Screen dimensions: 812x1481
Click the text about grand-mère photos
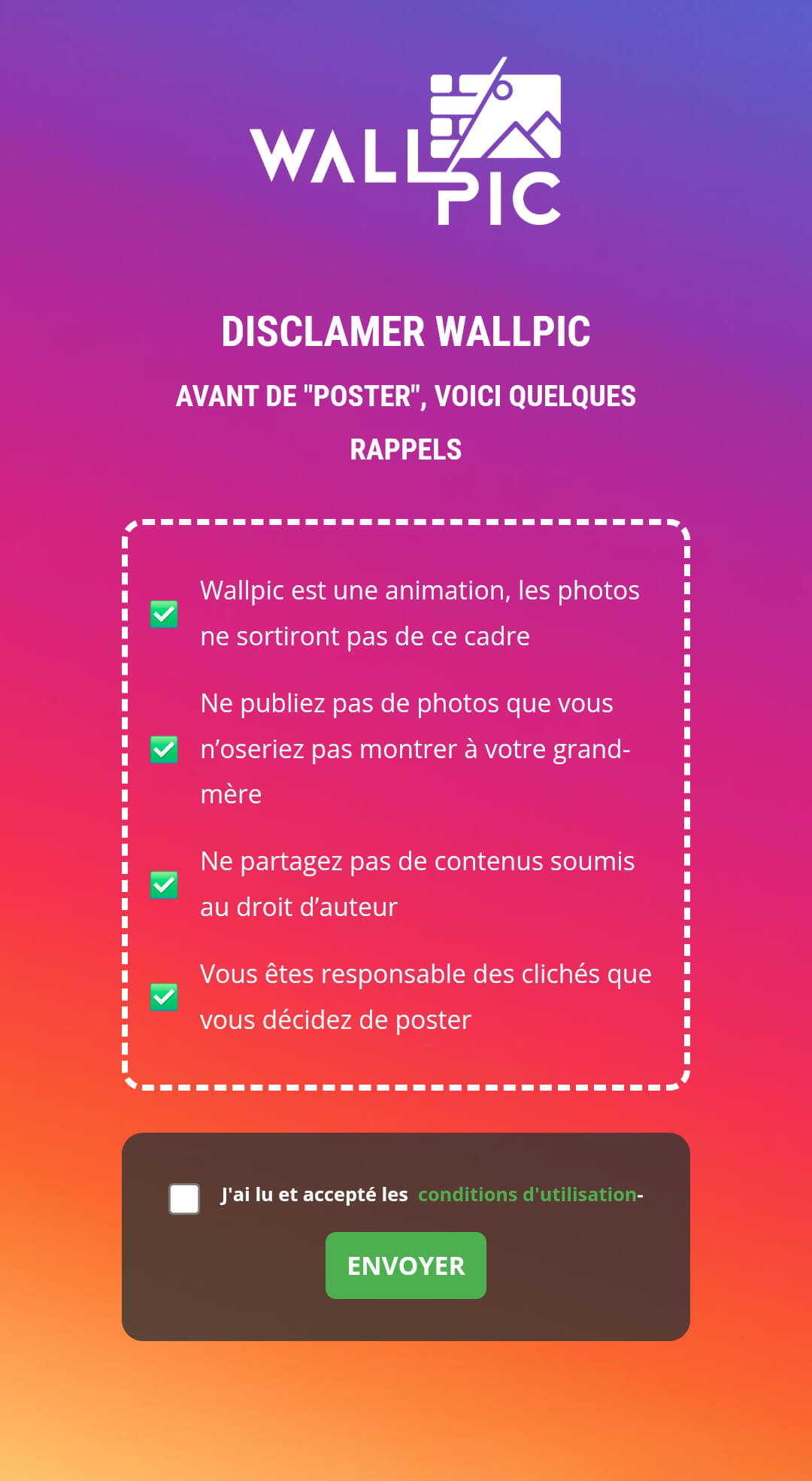416,748
